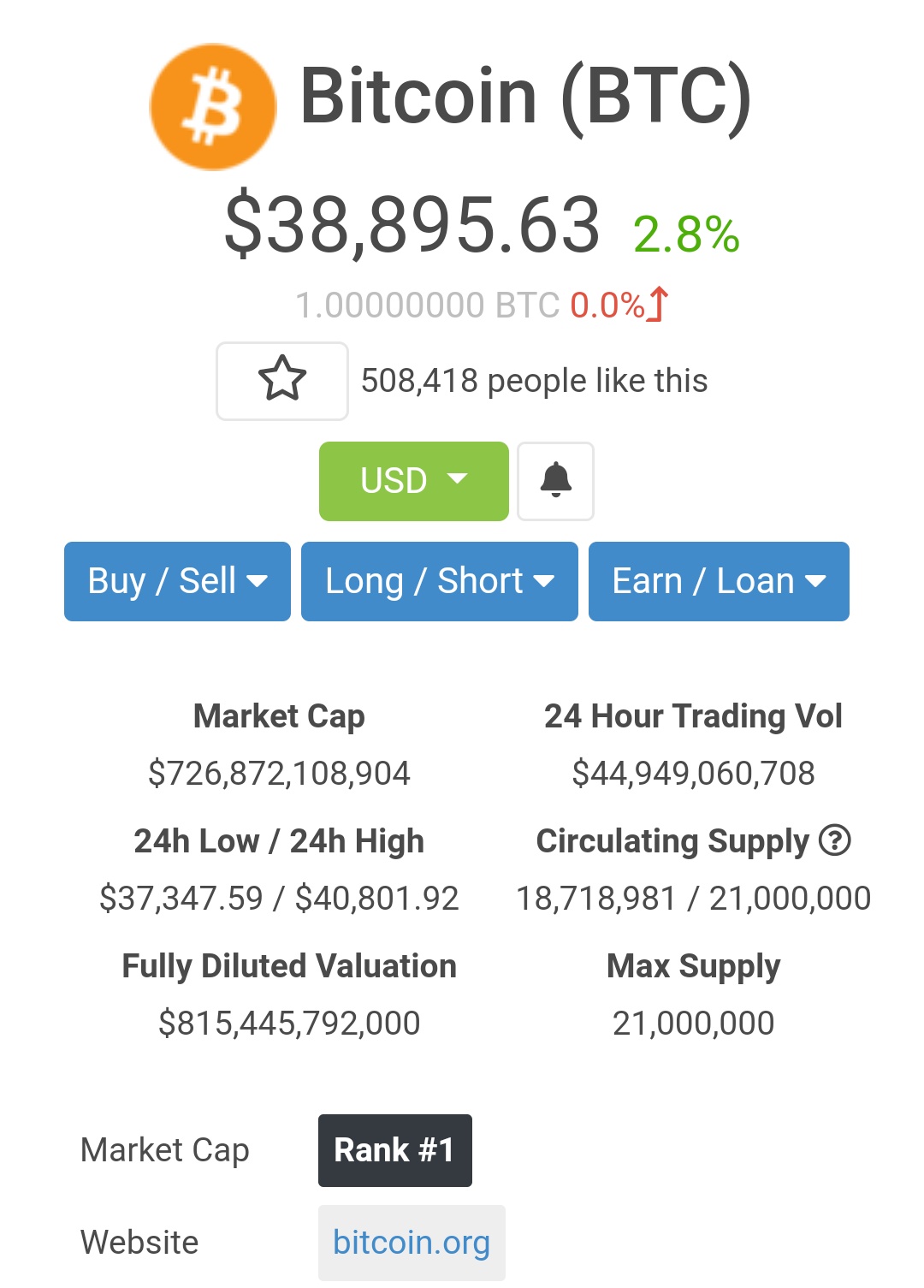Show Circulating Supply help info
Screen dimensions: 924x1288
834,840
